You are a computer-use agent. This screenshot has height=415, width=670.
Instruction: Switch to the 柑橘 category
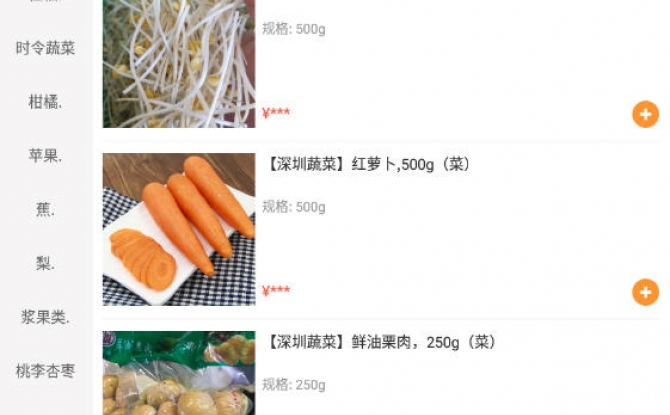[x=45, y=102]
